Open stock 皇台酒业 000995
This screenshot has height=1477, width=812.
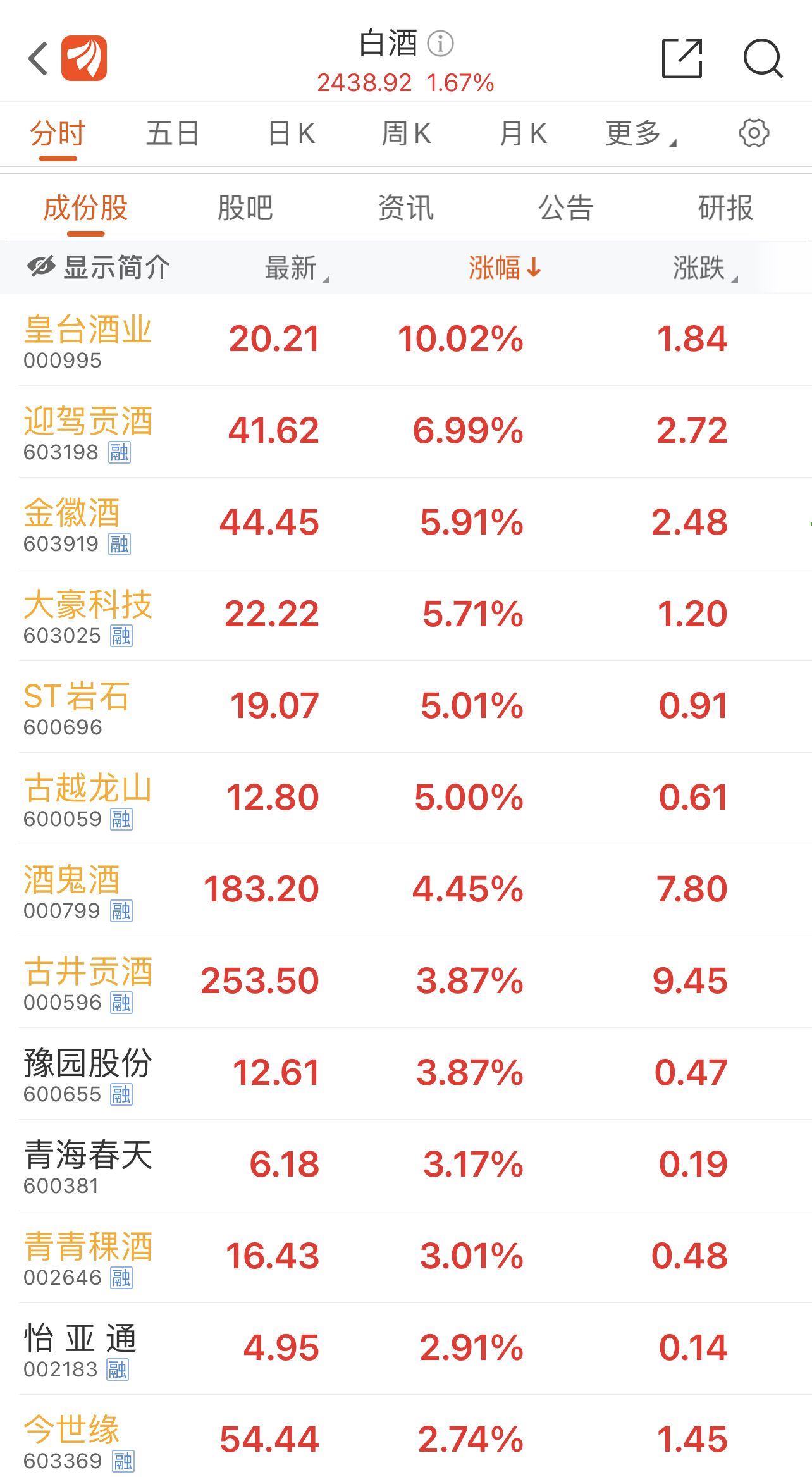[x=406, y=340]
